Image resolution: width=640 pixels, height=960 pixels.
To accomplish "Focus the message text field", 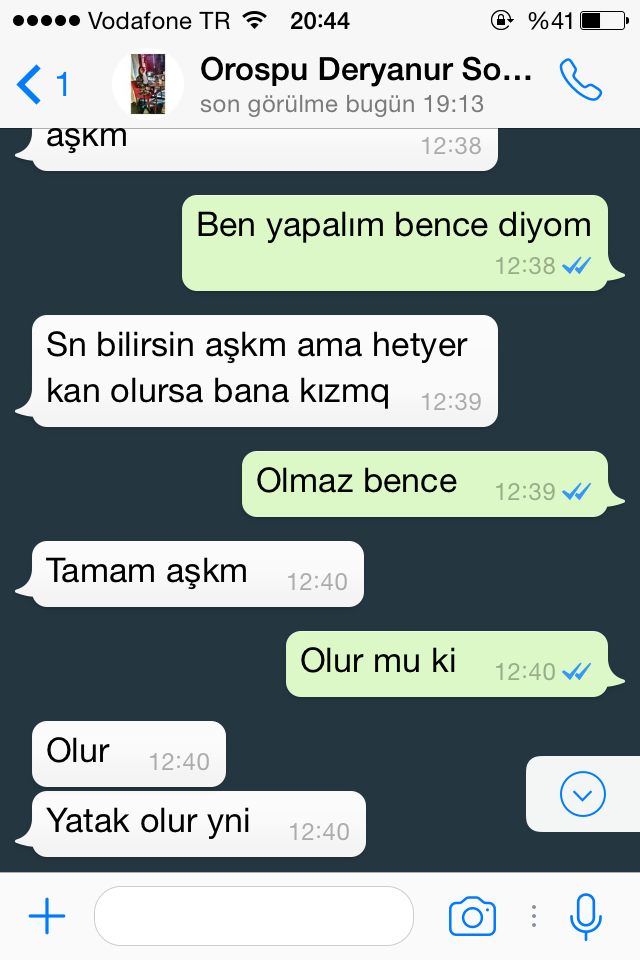I will pyautogui.click(x=254, y=916).
